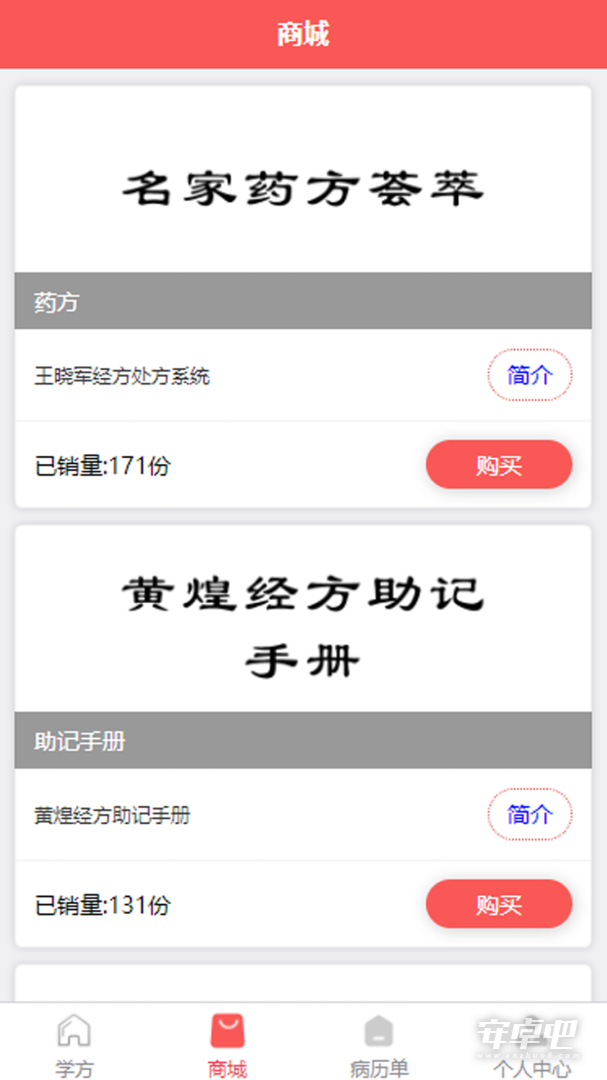The image size is (607, 1080).
Task: Tap 购买 for the 131份 sold item
Action: click(x=499, y=904)
